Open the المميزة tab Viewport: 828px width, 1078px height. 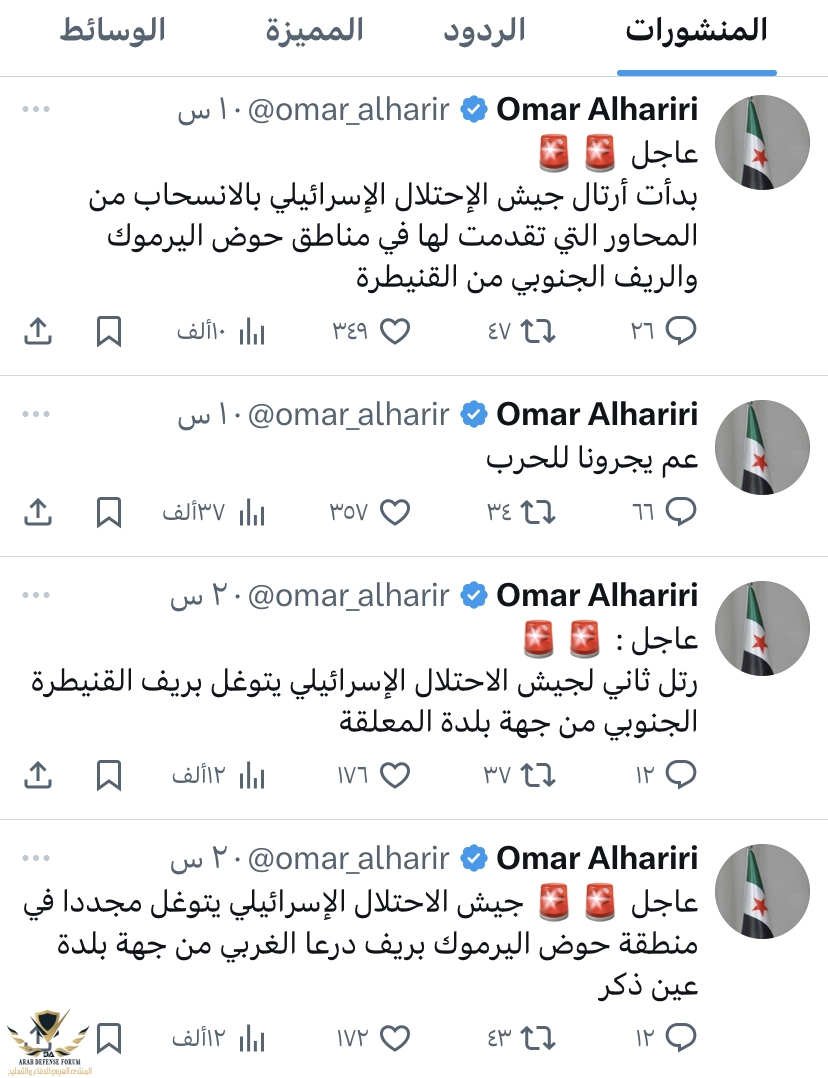click(x=314, y=31)
